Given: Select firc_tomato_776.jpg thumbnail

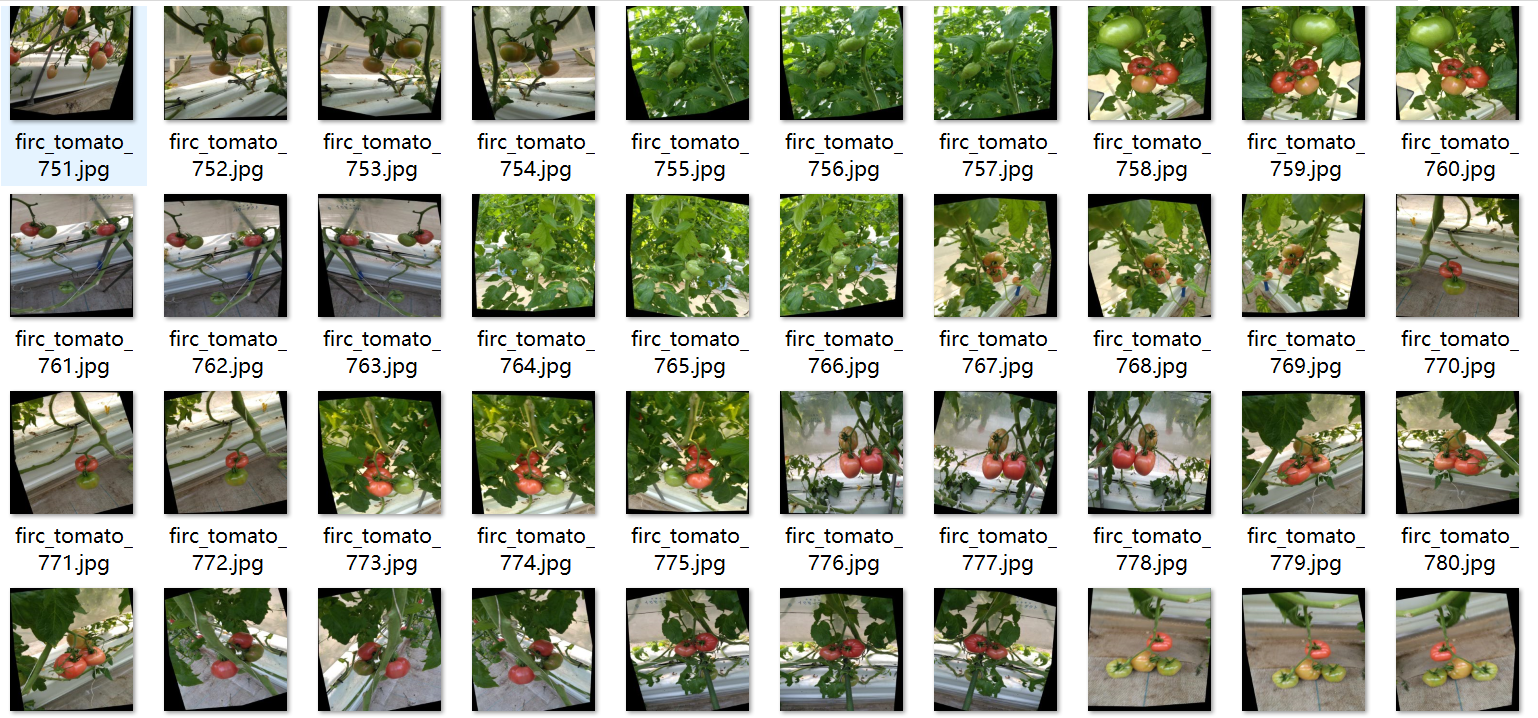Looking at the screenshot, I should (x=842, y=452).
